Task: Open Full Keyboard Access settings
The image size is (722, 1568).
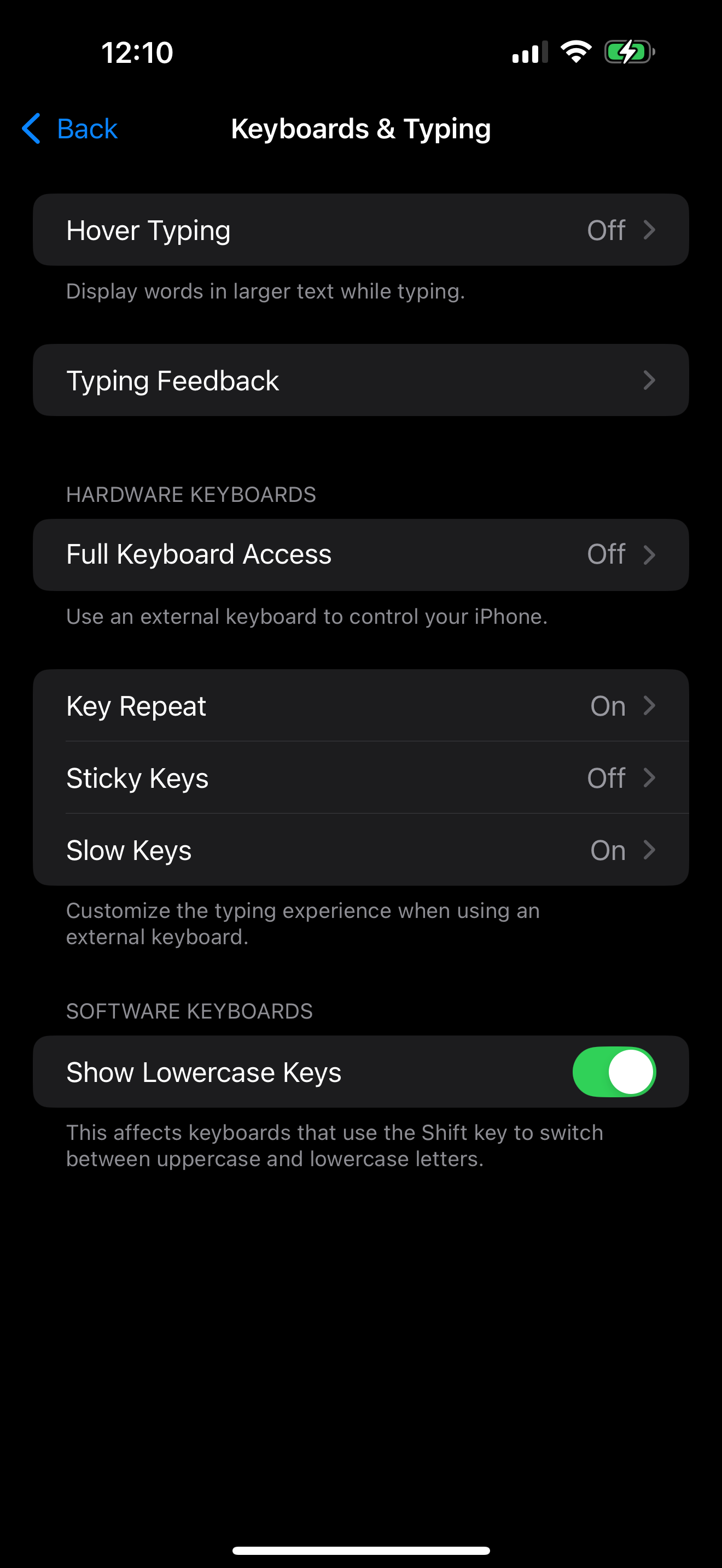Action: point(361,554)
